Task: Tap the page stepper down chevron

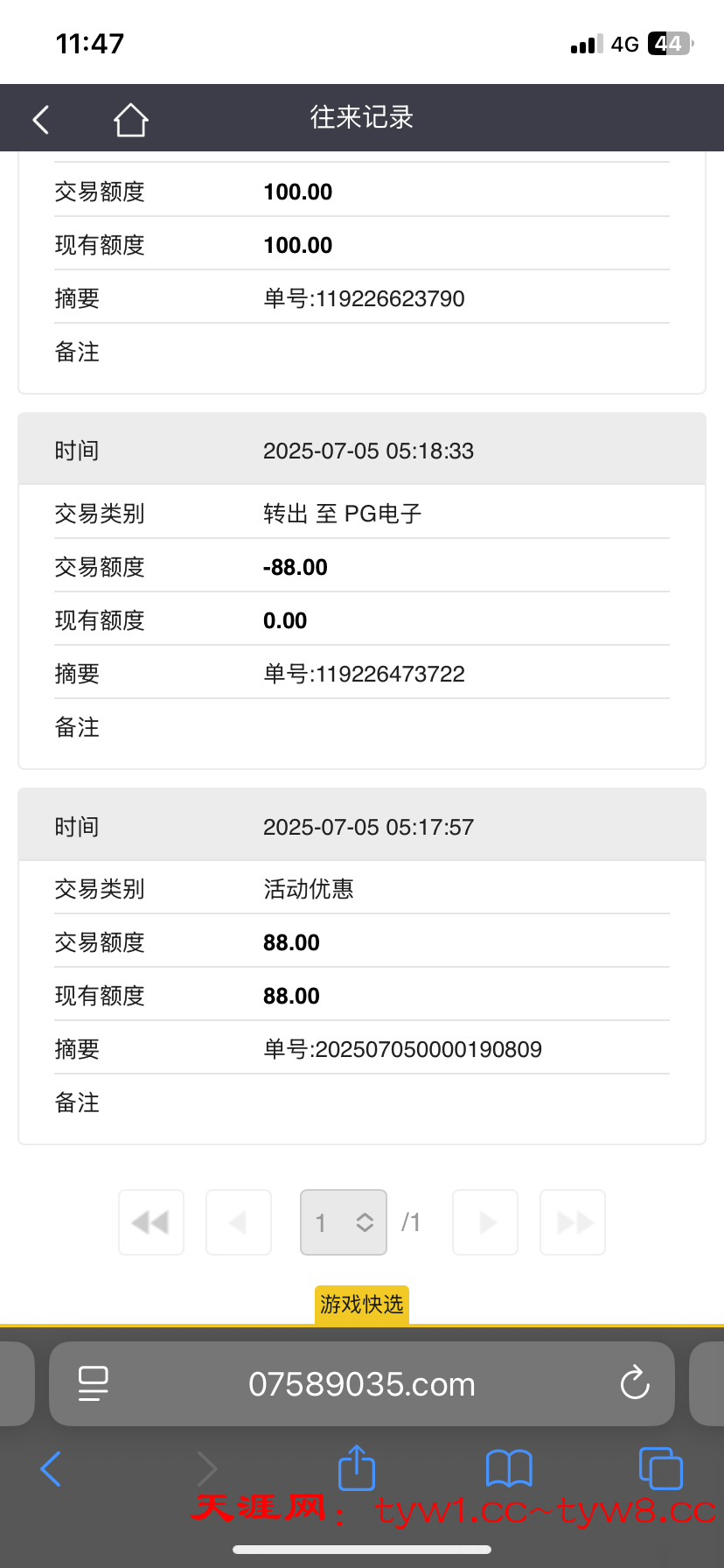Action: point(365,1228)
